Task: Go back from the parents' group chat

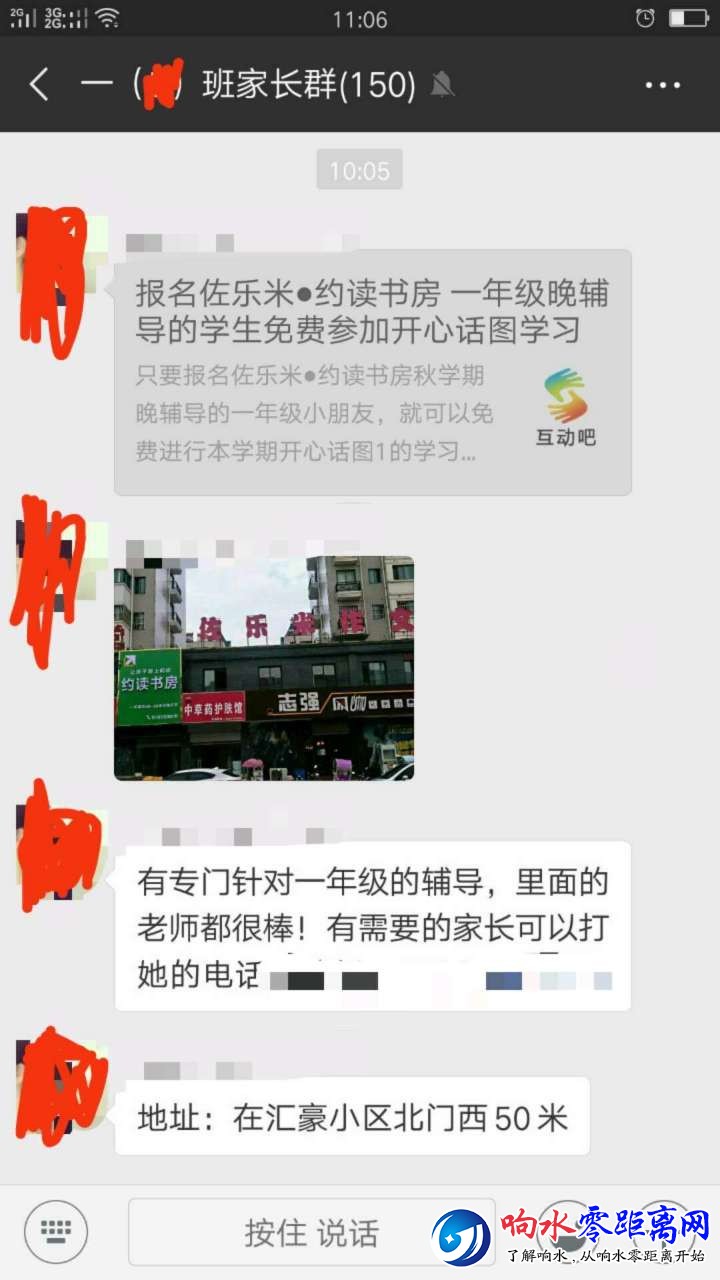Action: pos(38,85)
